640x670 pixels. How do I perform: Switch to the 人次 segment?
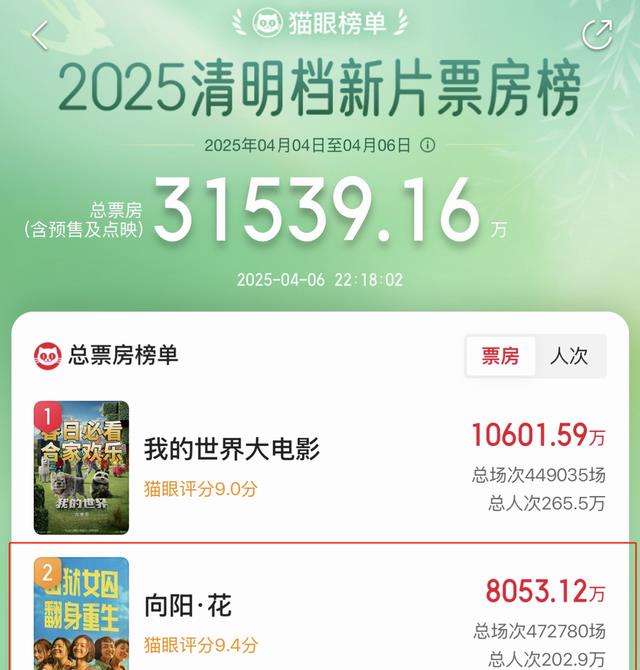coord(569,356)
